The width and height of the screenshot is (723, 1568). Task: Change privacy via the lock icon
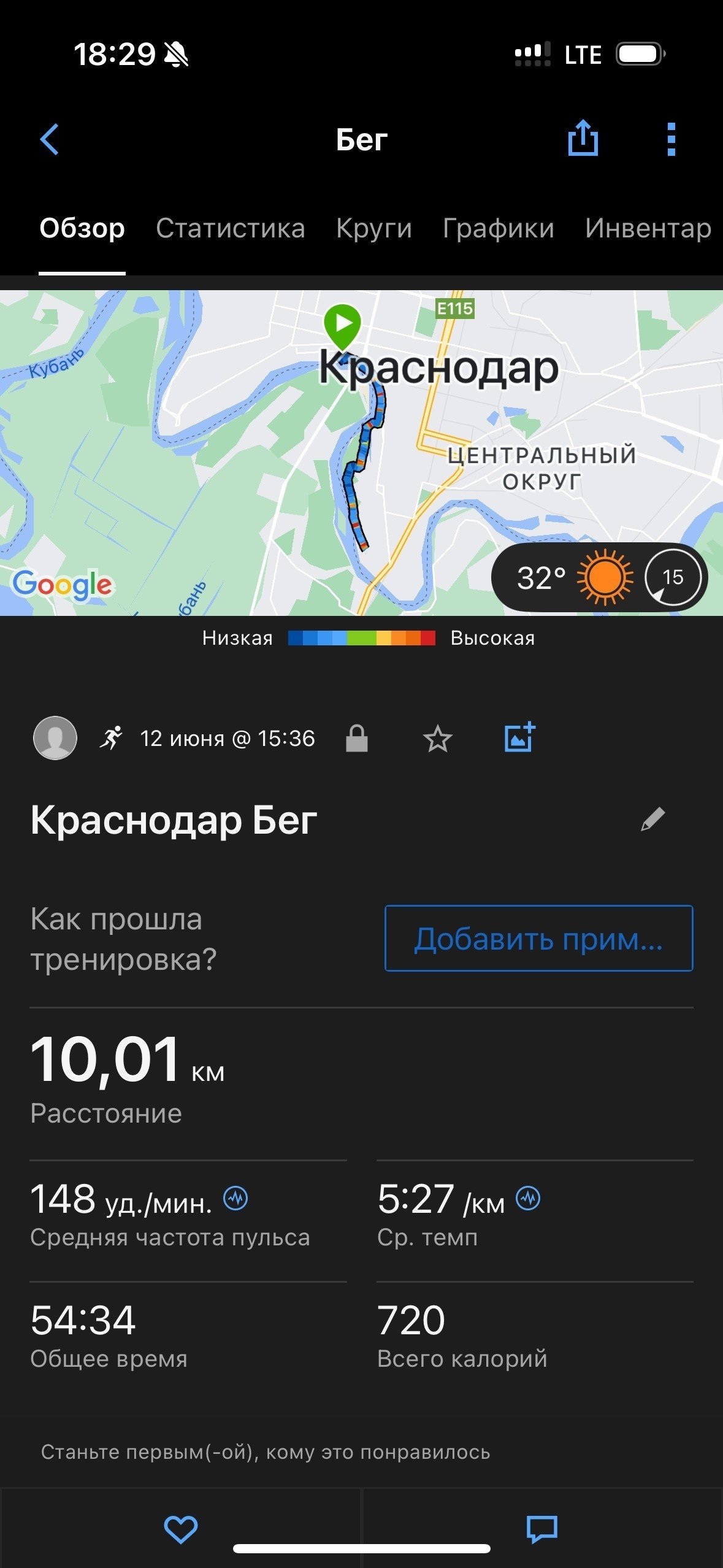tap(356, 737)
